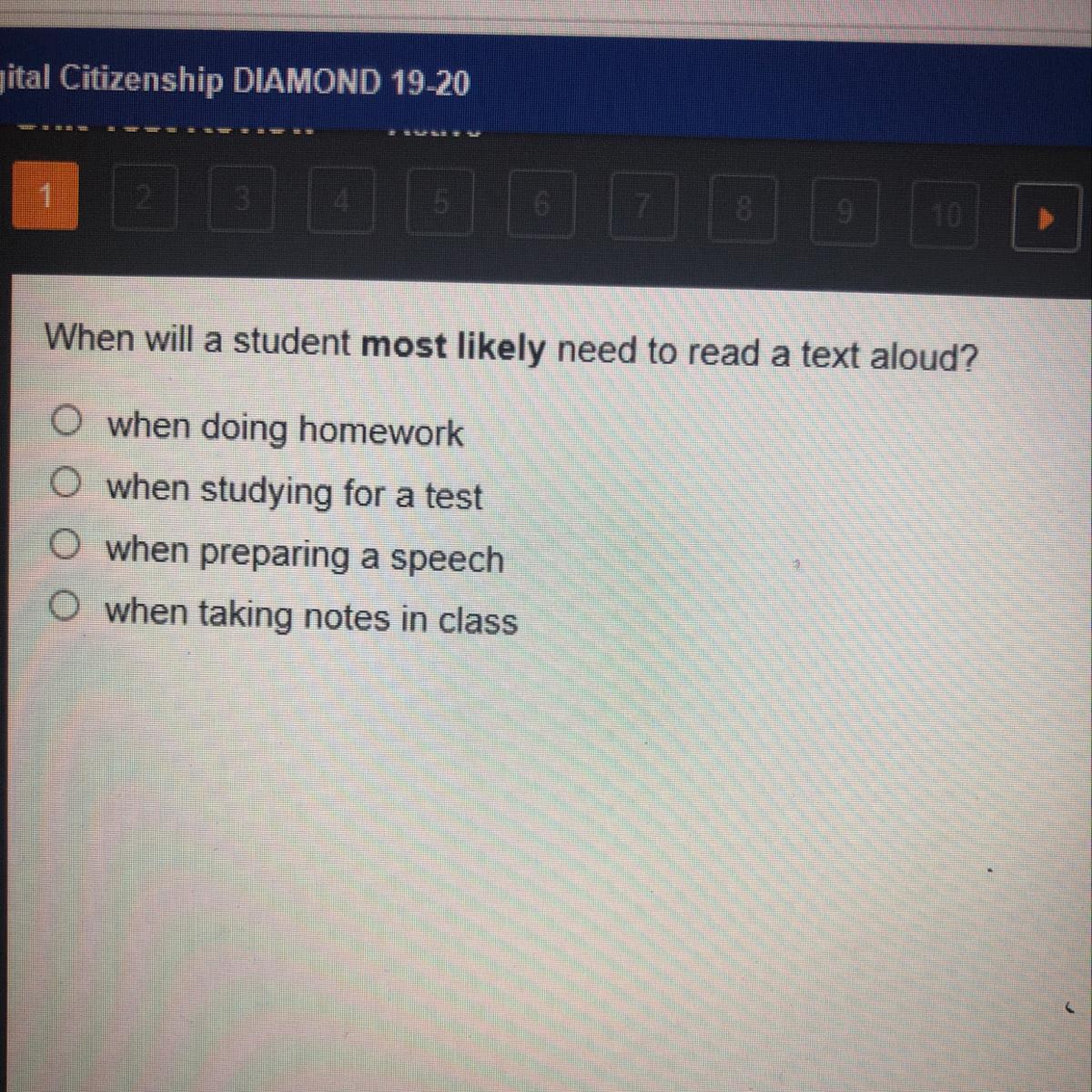Jump to question 7
This screenshot has height=1092, width=1092.
click(x=642, y=207)
